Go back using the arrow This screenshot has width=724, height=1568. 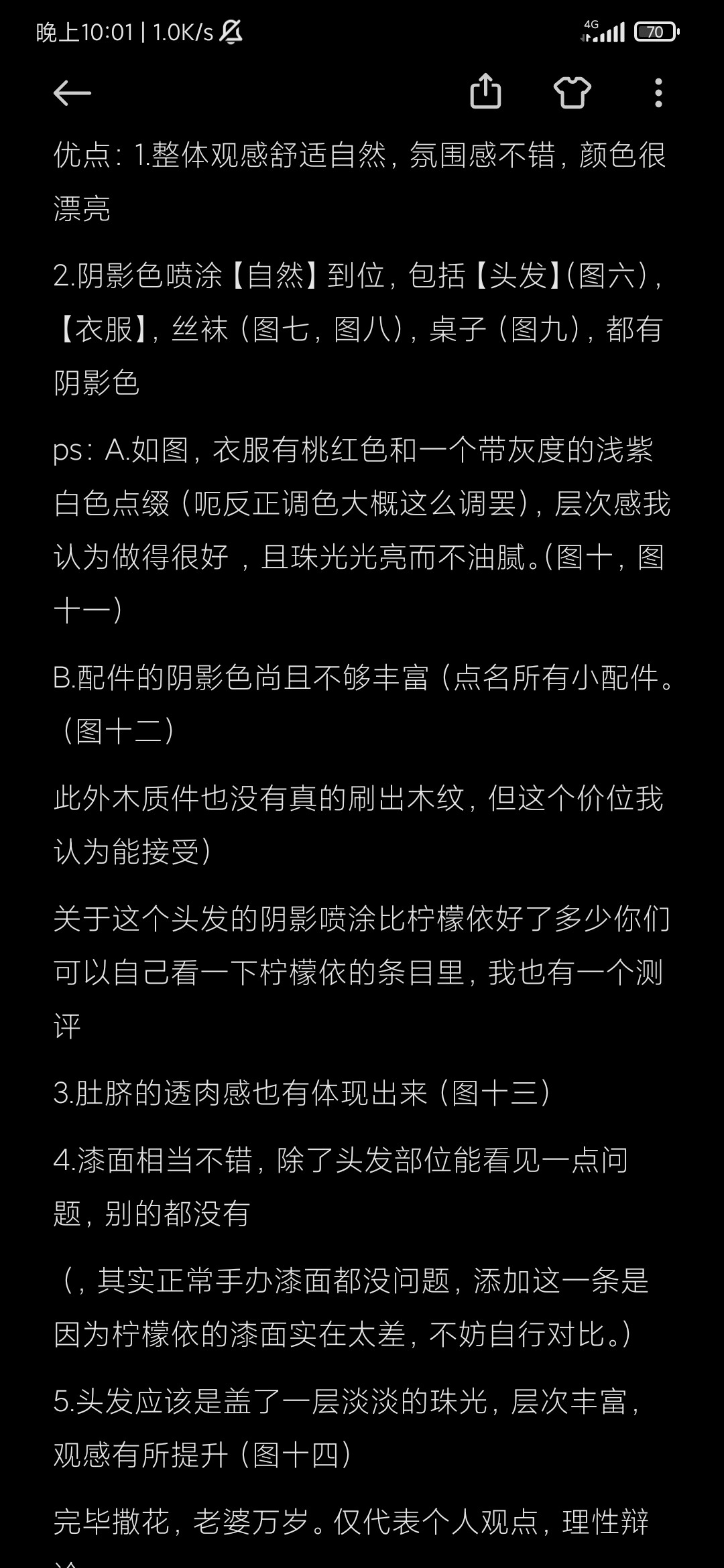coord(72,92)
